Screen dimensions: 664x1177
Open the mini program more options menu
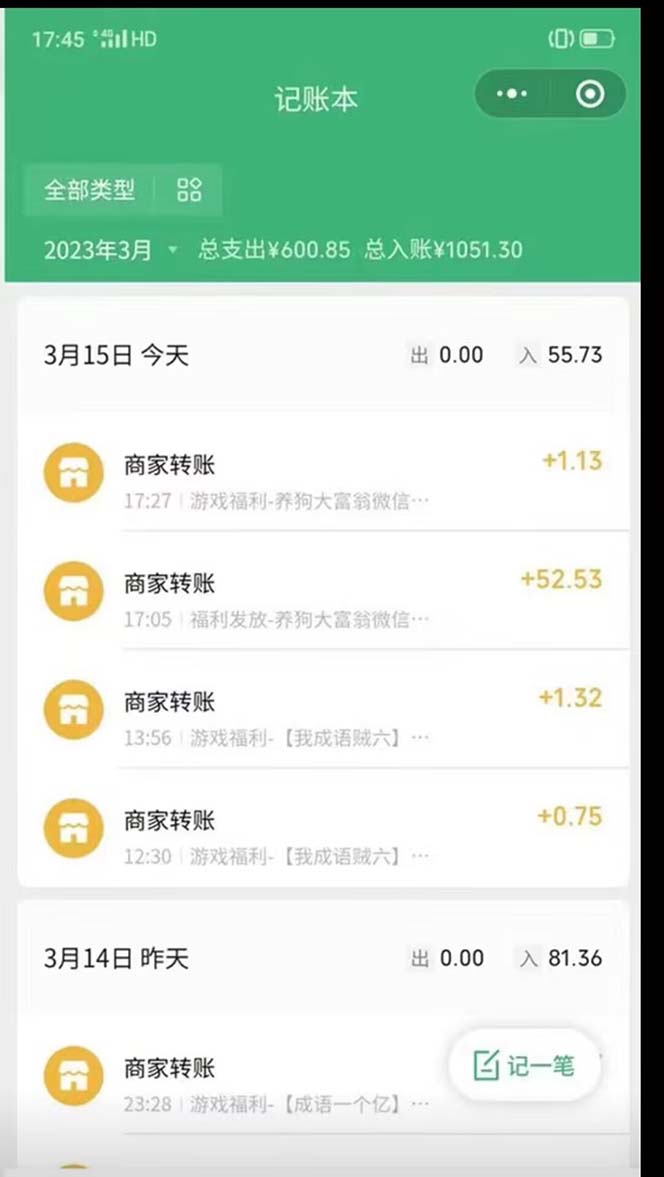coord(511,94)
